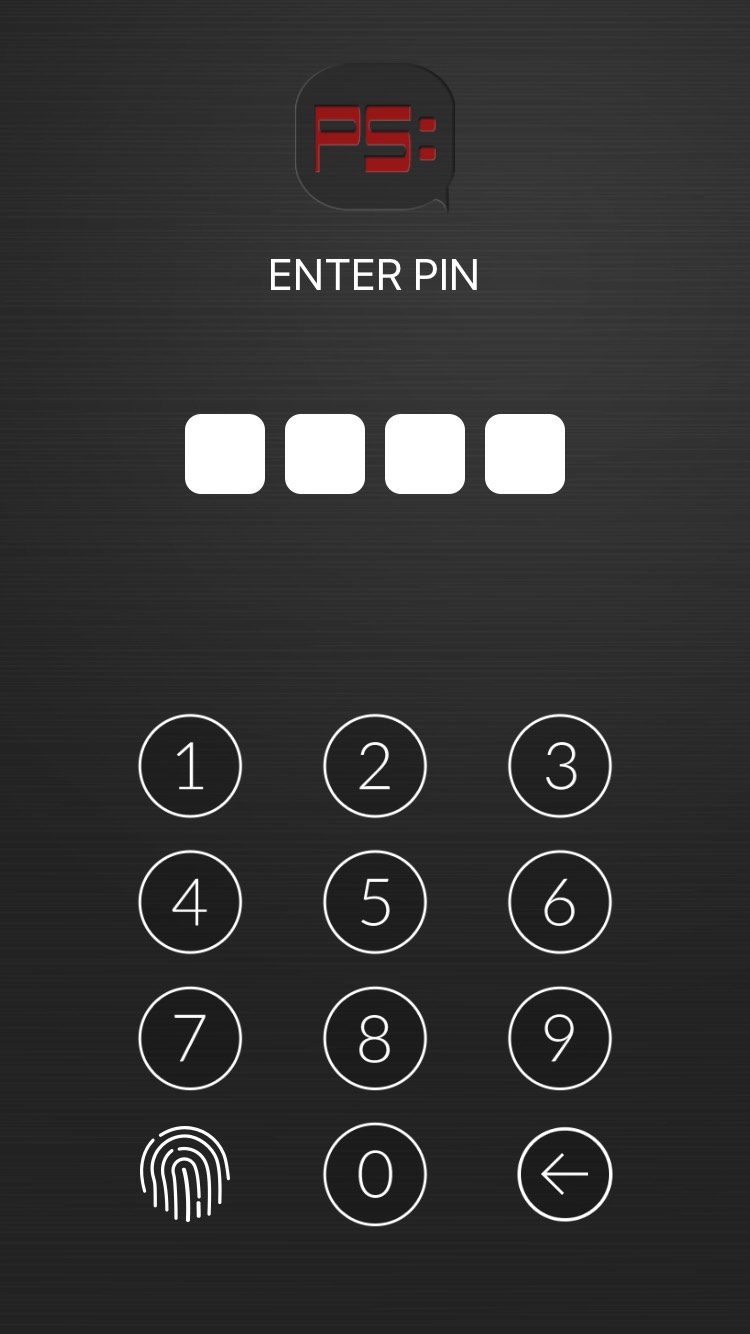Enter digit 1 on the keypad
The image size is (750, 1334).
[x=190, y=766]
